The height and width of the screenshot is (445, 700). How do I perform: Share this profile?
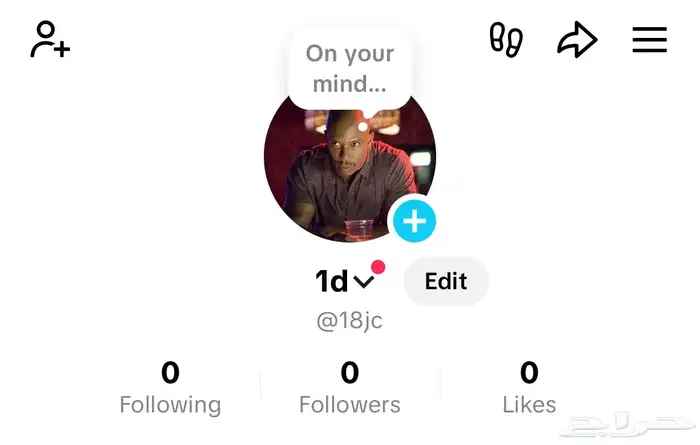pyautogui.click(x=577, y=40)
